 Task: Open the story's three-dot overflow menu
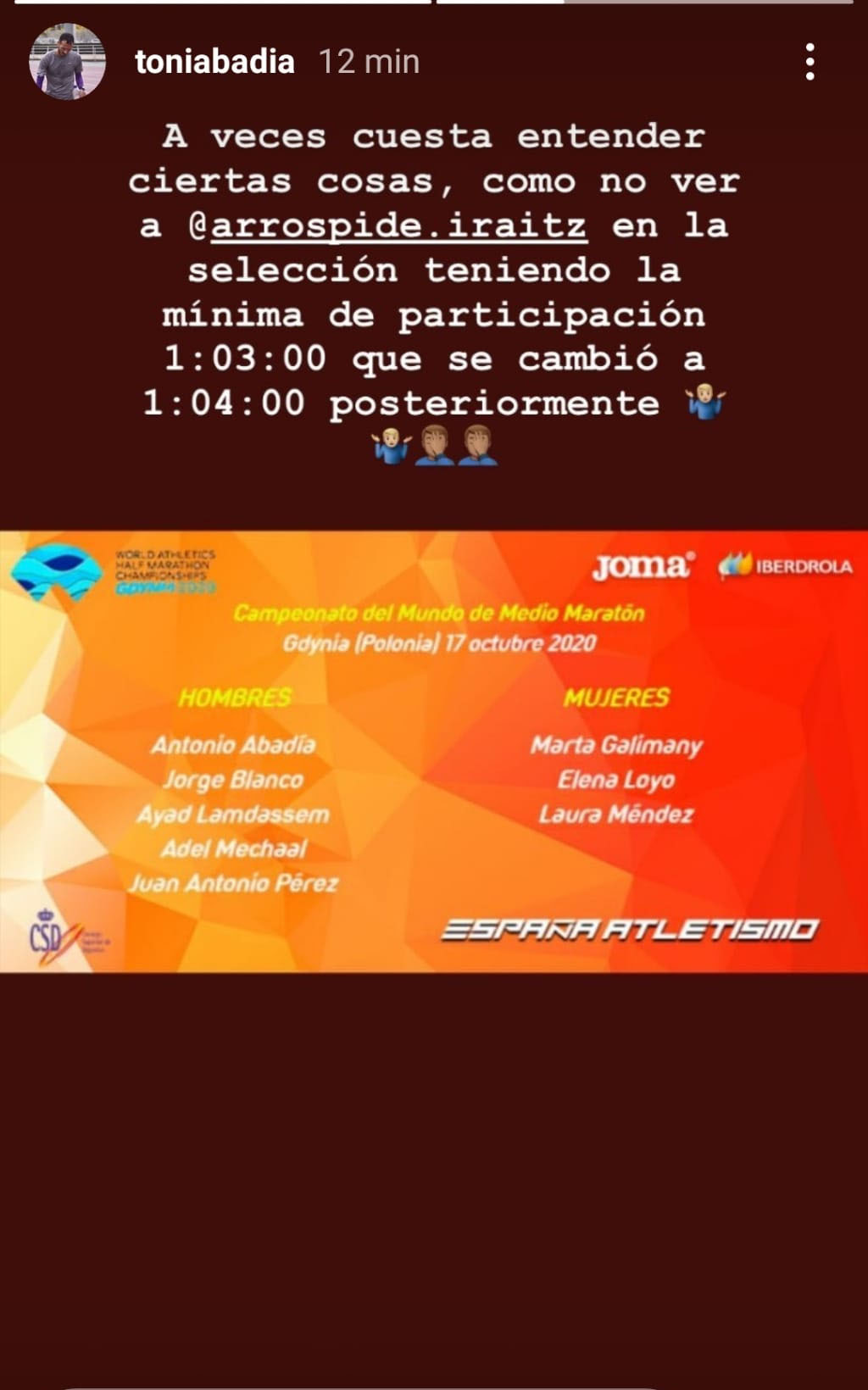(x=810, y=62)
